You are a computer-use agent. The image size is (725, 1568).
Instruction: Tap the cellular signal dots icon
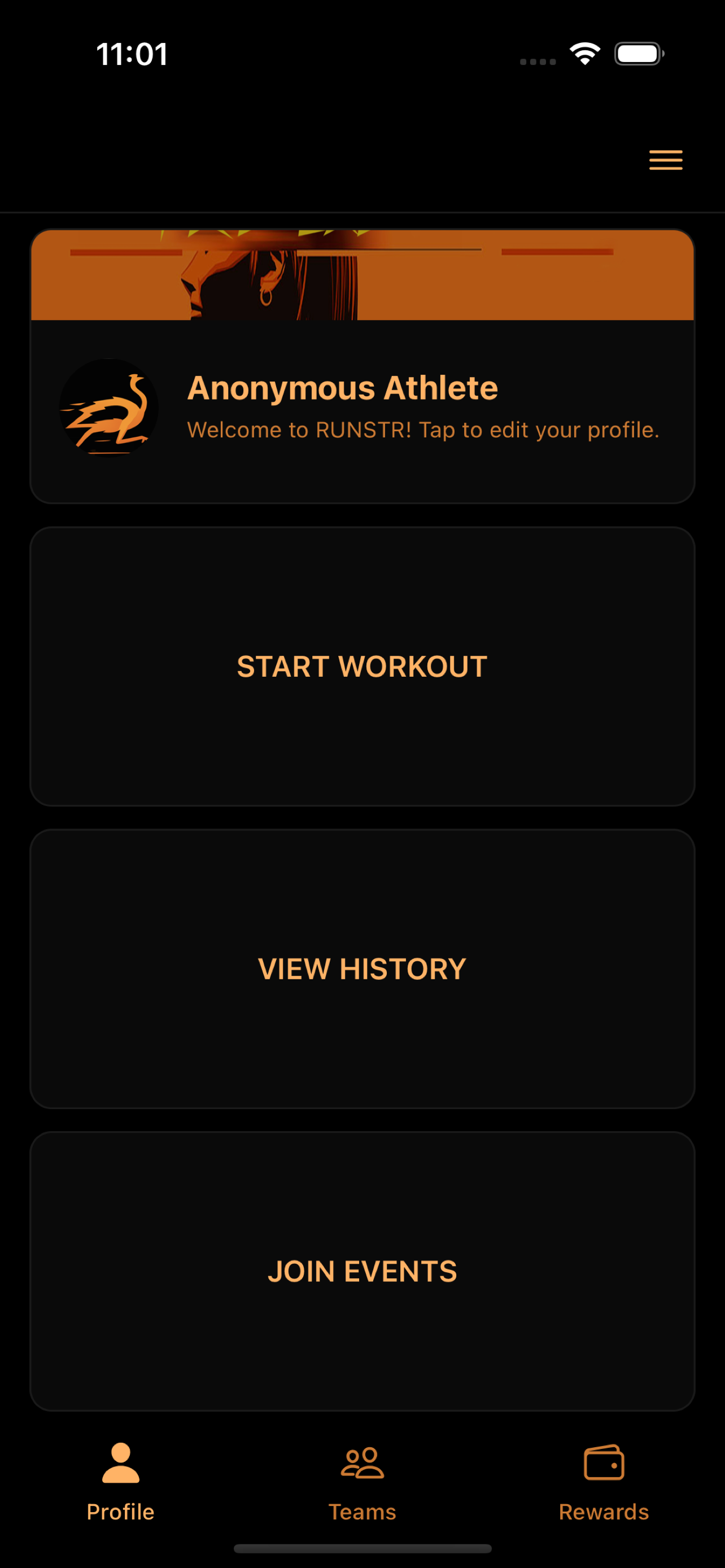[x=538, y=60]
